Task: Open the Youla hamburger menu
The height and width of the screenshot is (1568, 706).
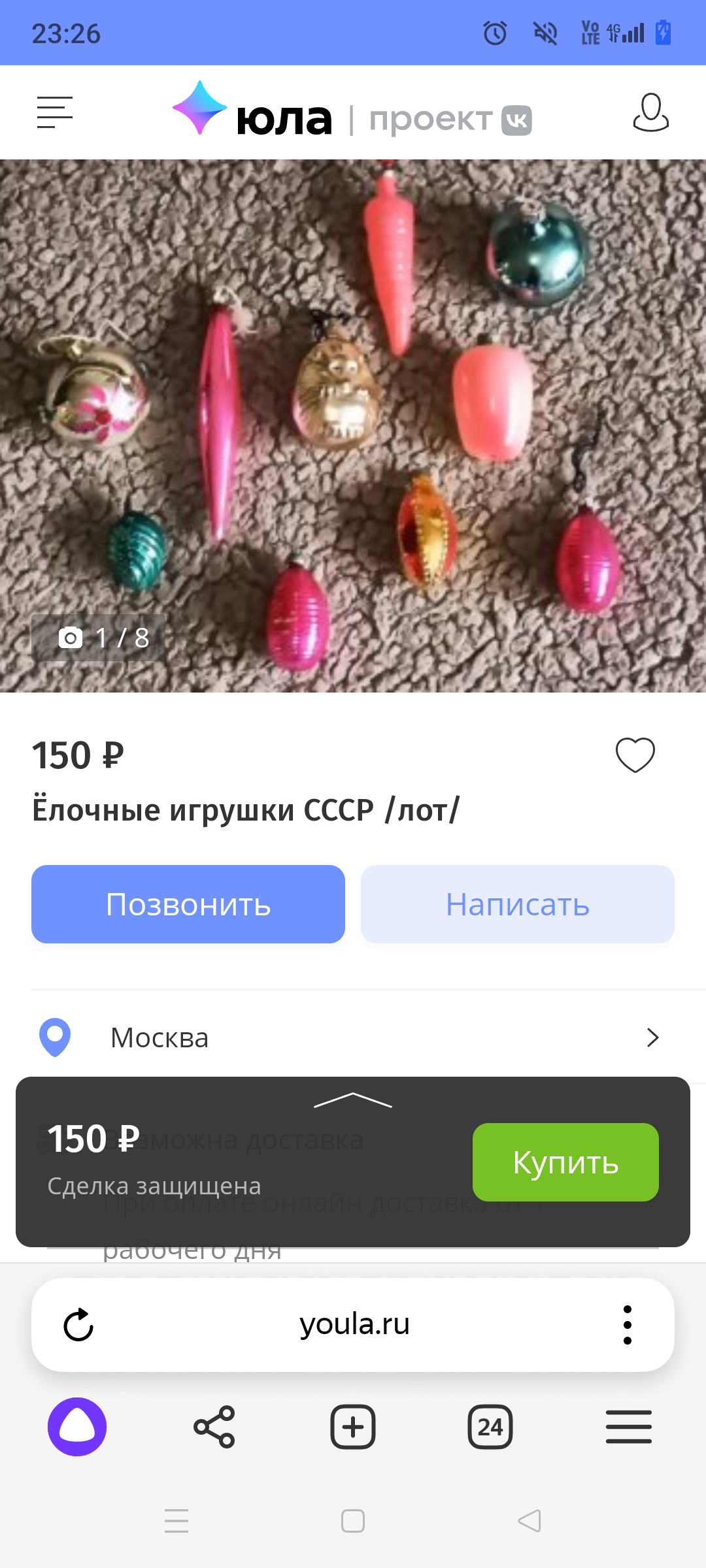Action: 54,112
